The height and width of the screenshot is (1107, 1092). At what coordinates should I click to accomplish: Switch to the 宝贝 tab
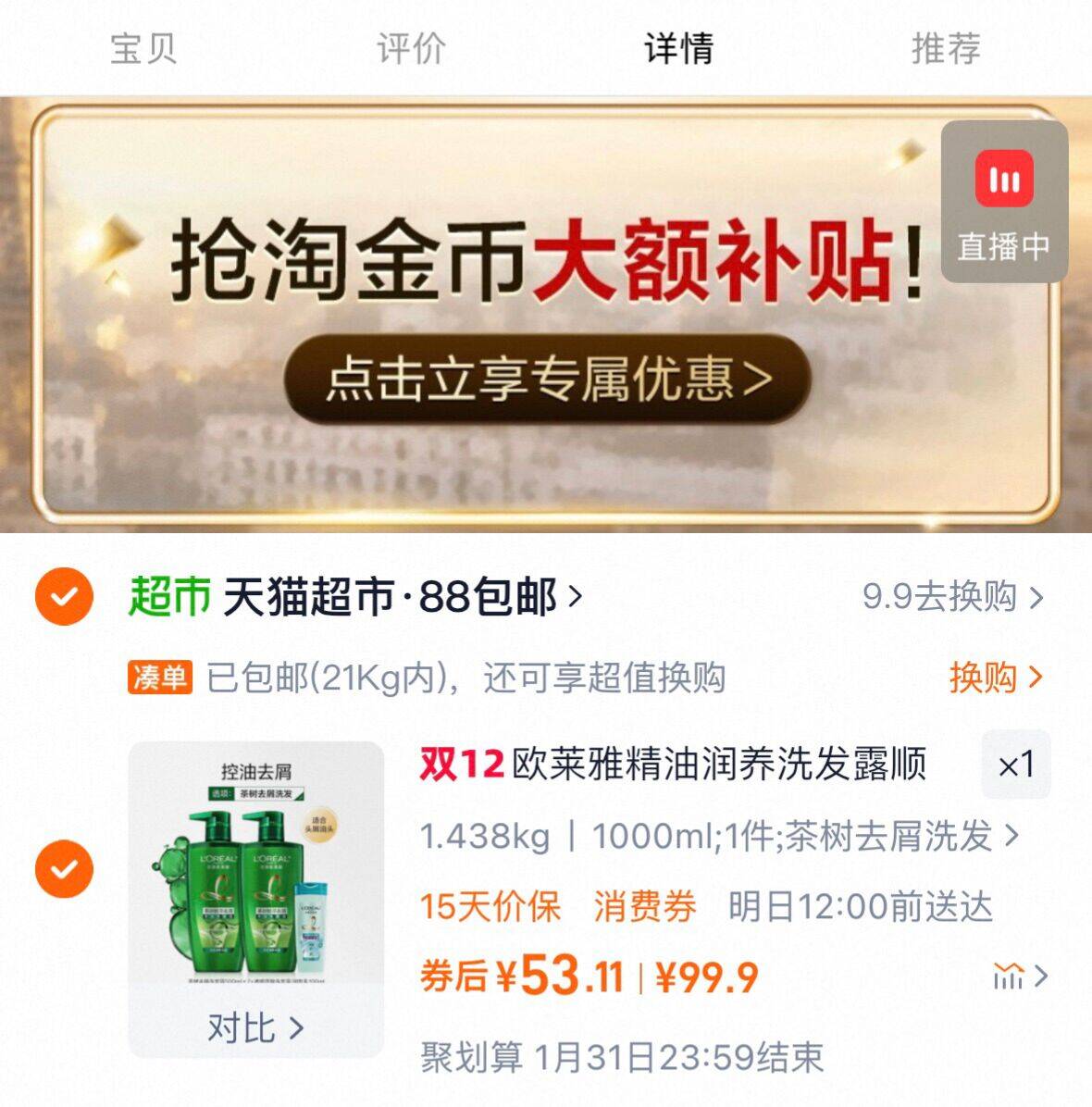click(143, 48)
